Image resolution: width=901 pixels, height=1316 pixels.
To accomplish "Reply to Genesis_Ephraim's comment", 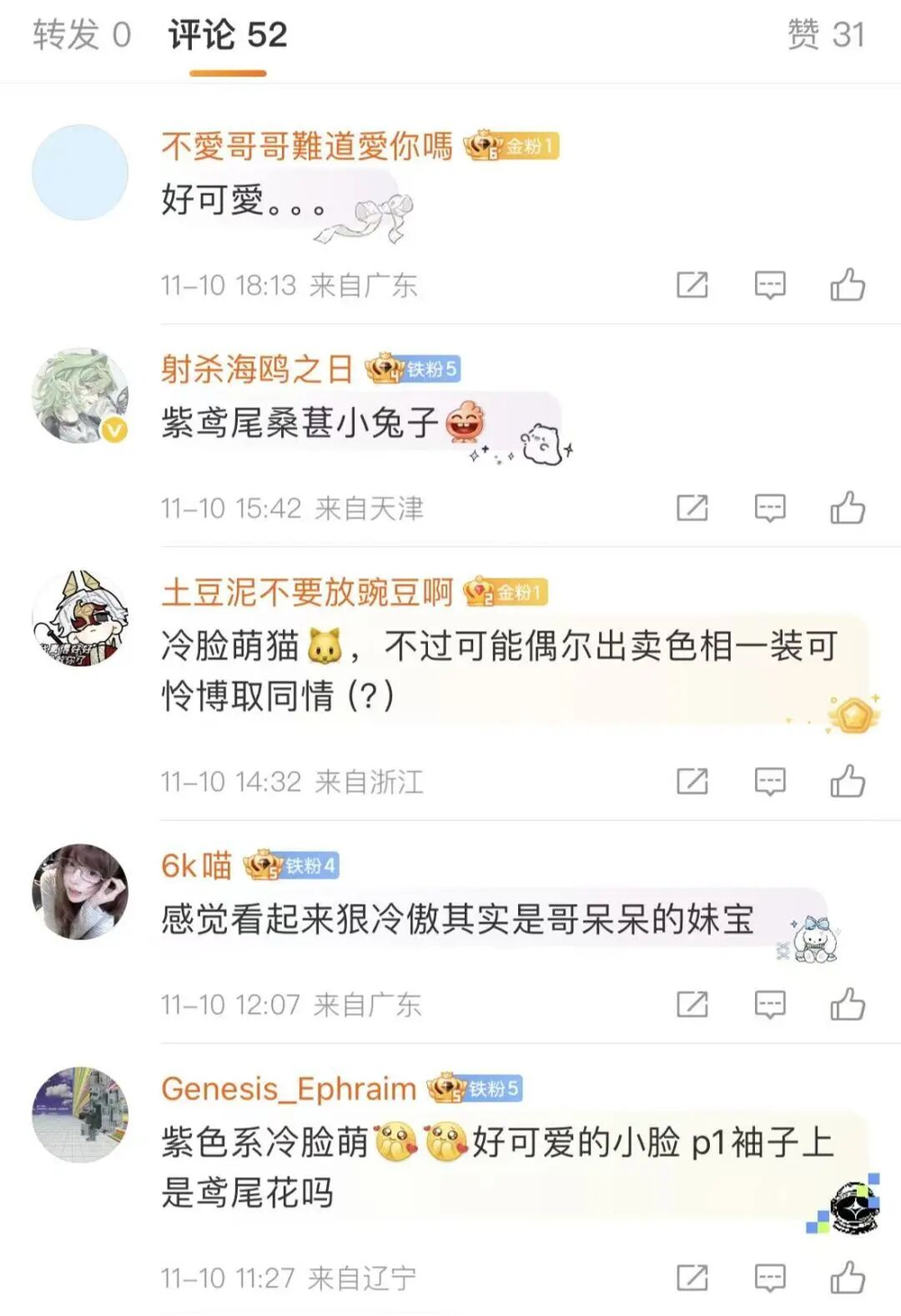I will (x=769, y=1277).
